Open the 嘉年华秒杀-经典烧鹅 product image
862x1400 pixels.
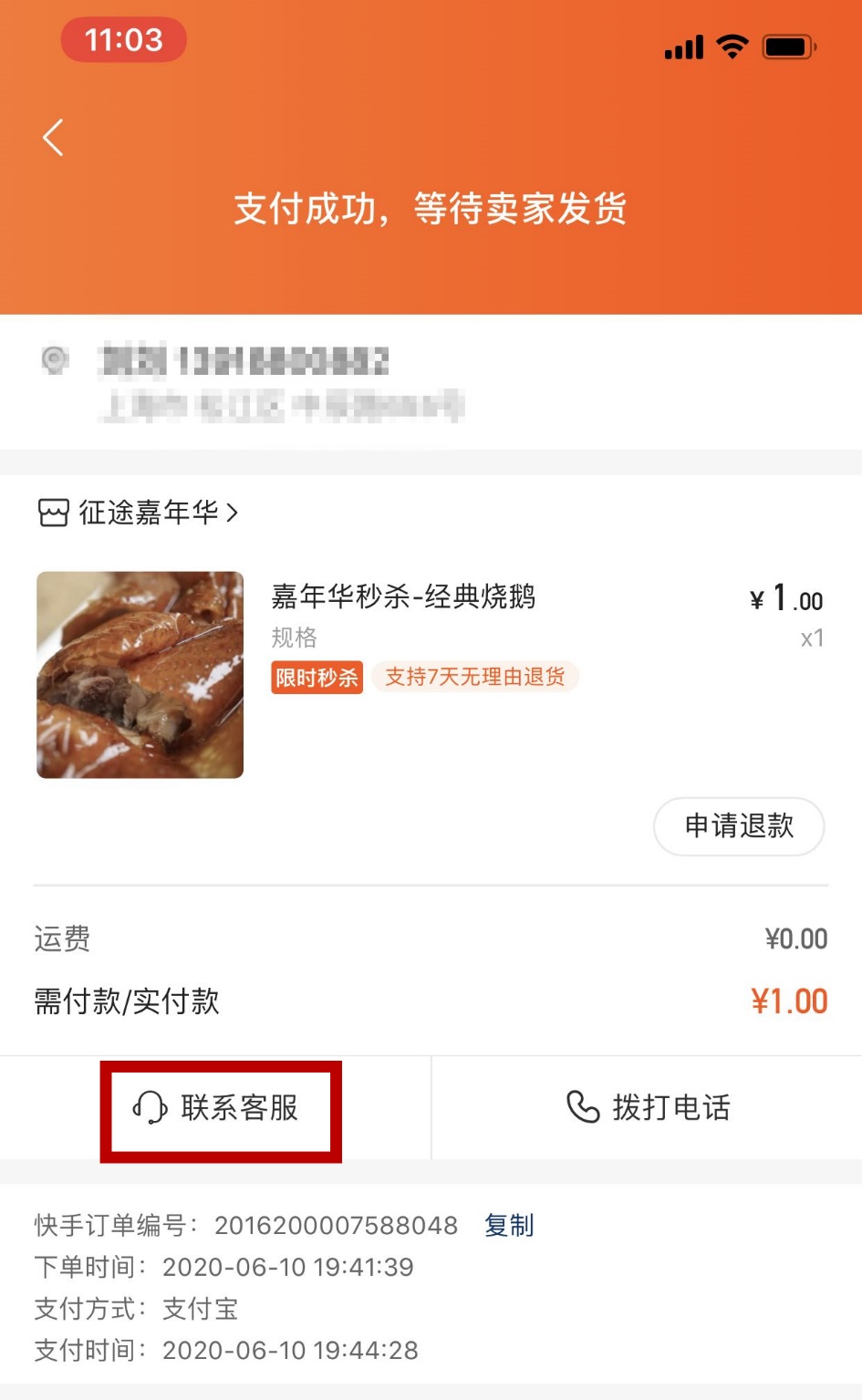[140, 675]
